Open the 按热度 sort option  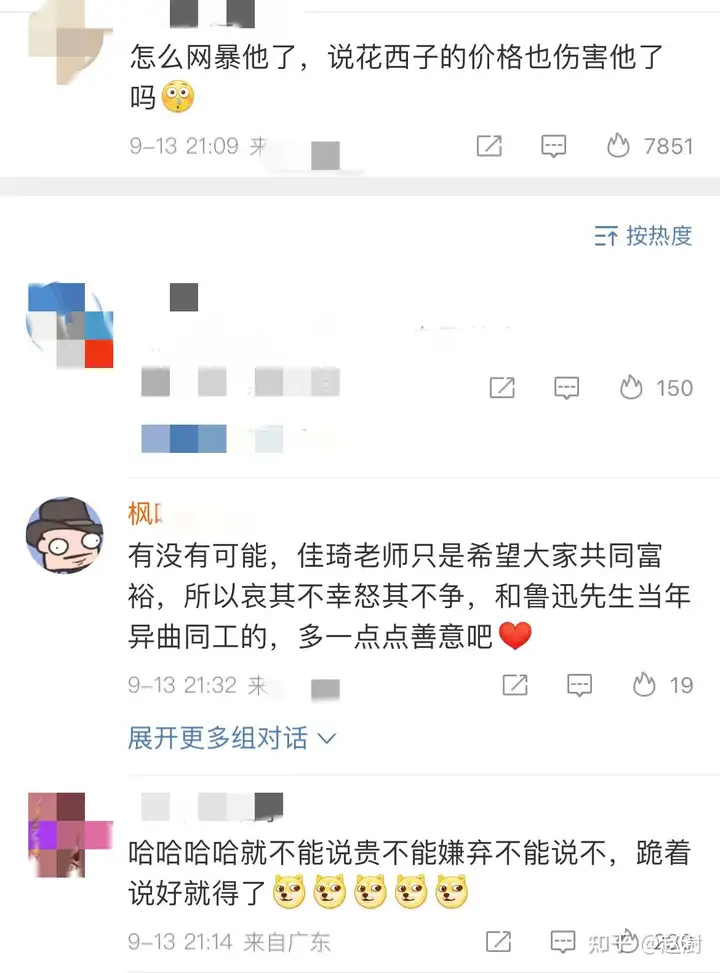[643, 236]
